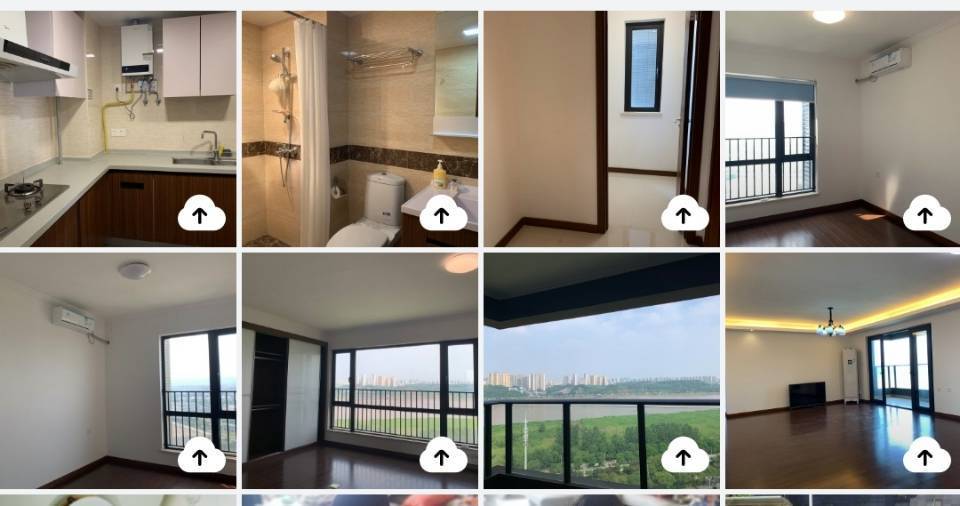Upload the narrow window corner photo
Screen dimensions: 960x506
[x=685, y=213]
